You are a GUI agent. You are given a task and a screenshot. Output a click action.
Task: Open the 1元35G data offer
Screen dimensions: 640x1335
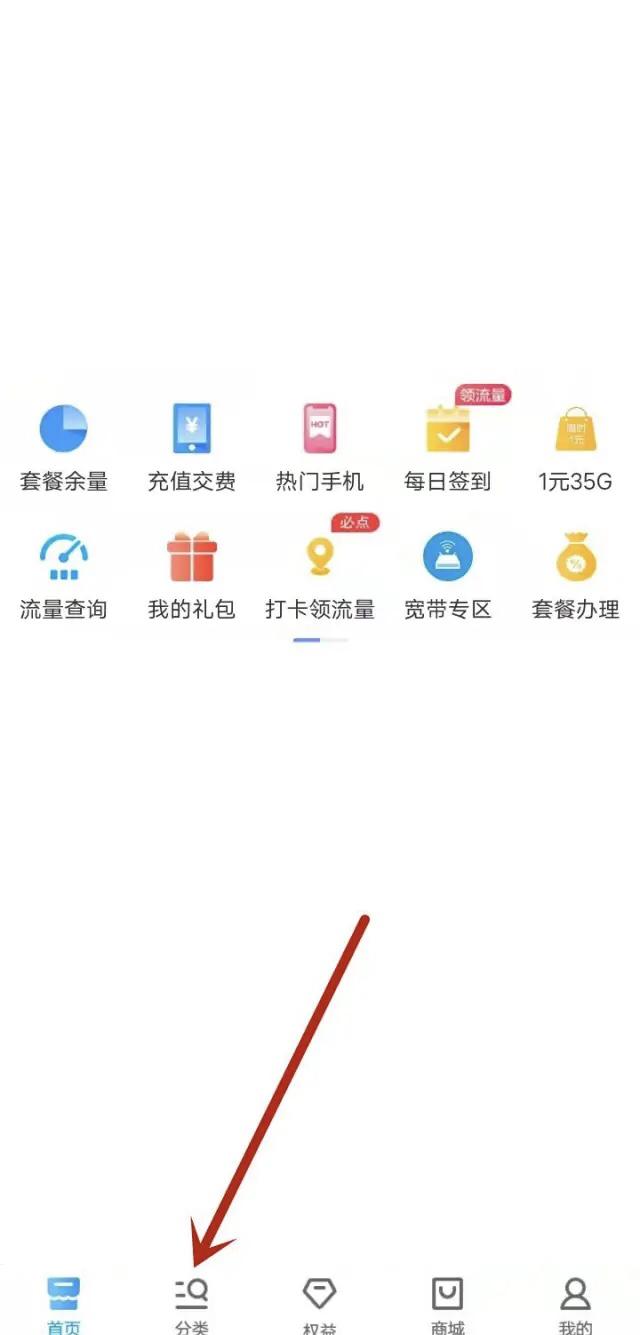(x=575, y=447)
